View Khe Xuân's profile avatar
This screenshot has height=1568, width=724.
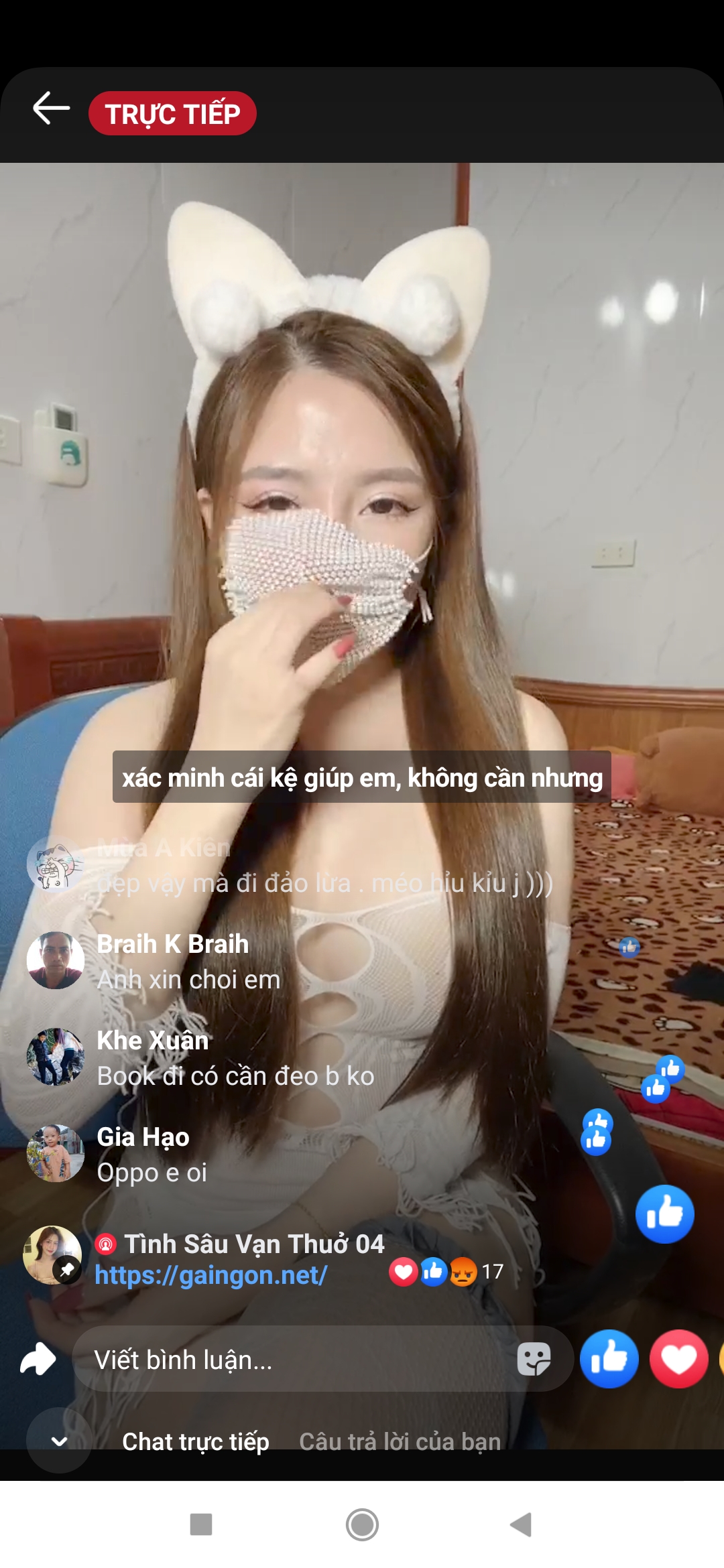(55, 1057)
